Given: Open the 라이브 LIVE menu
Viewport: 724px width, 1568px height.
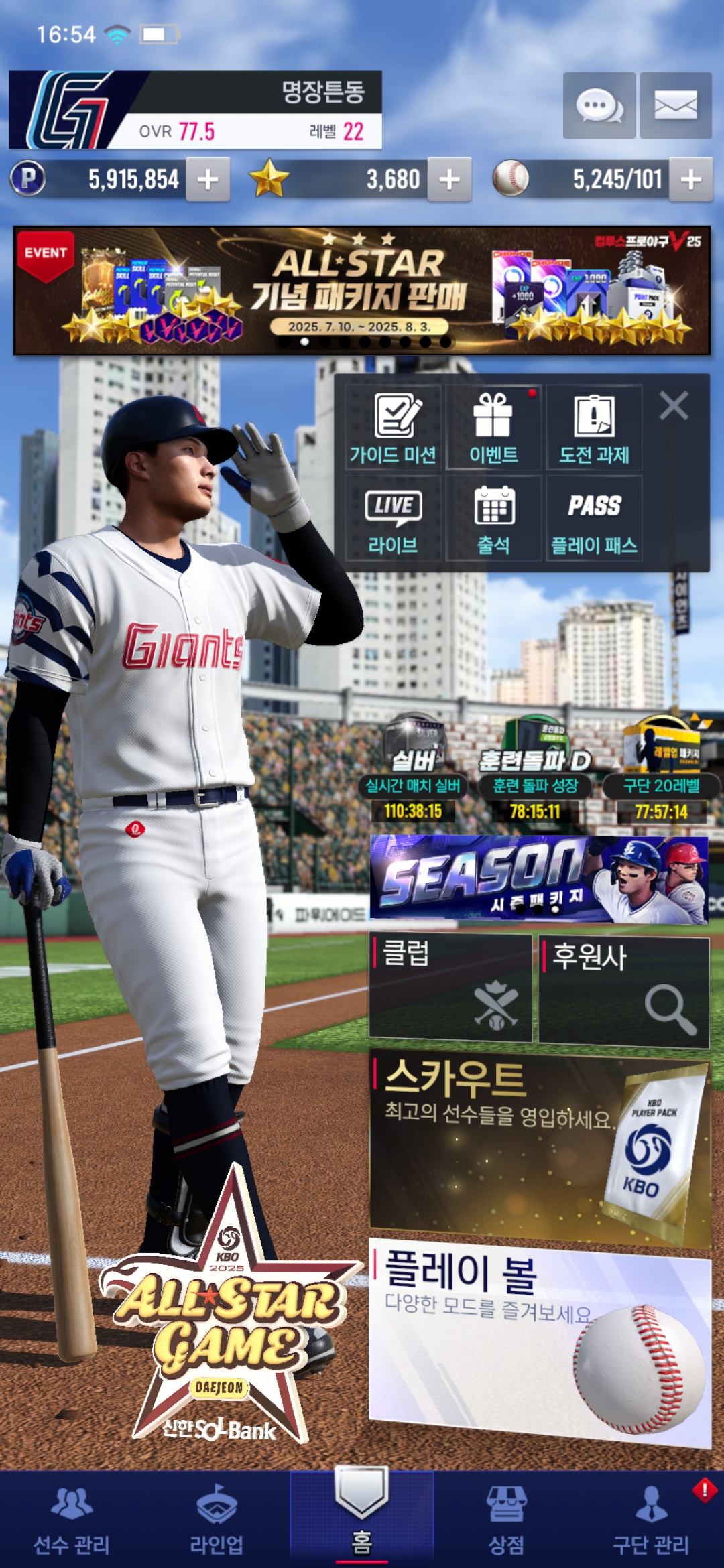Looking at the screenshot, I should tap(394, 519).
